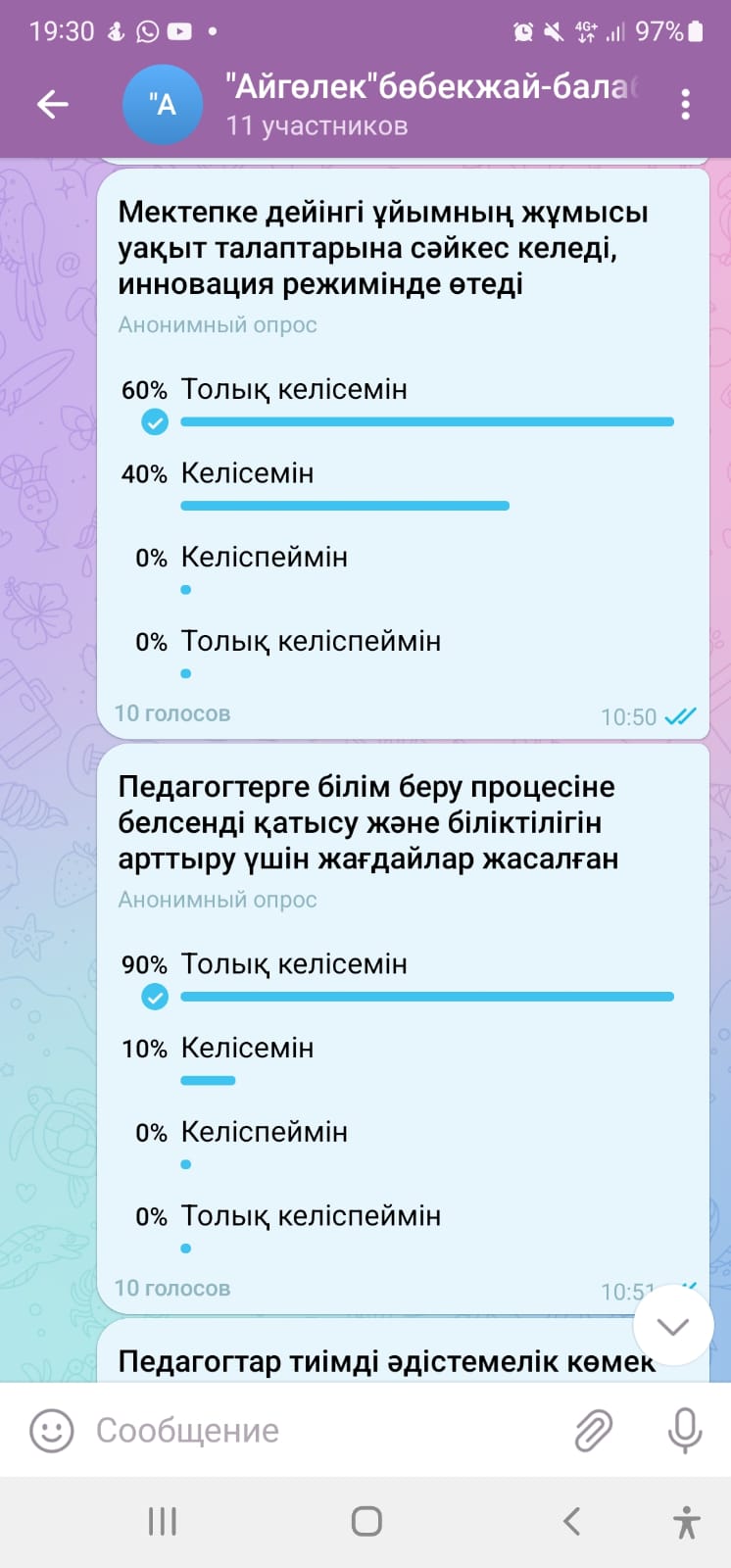Jump to the latest messages with the down arrow

click(x=673, y=1326)
